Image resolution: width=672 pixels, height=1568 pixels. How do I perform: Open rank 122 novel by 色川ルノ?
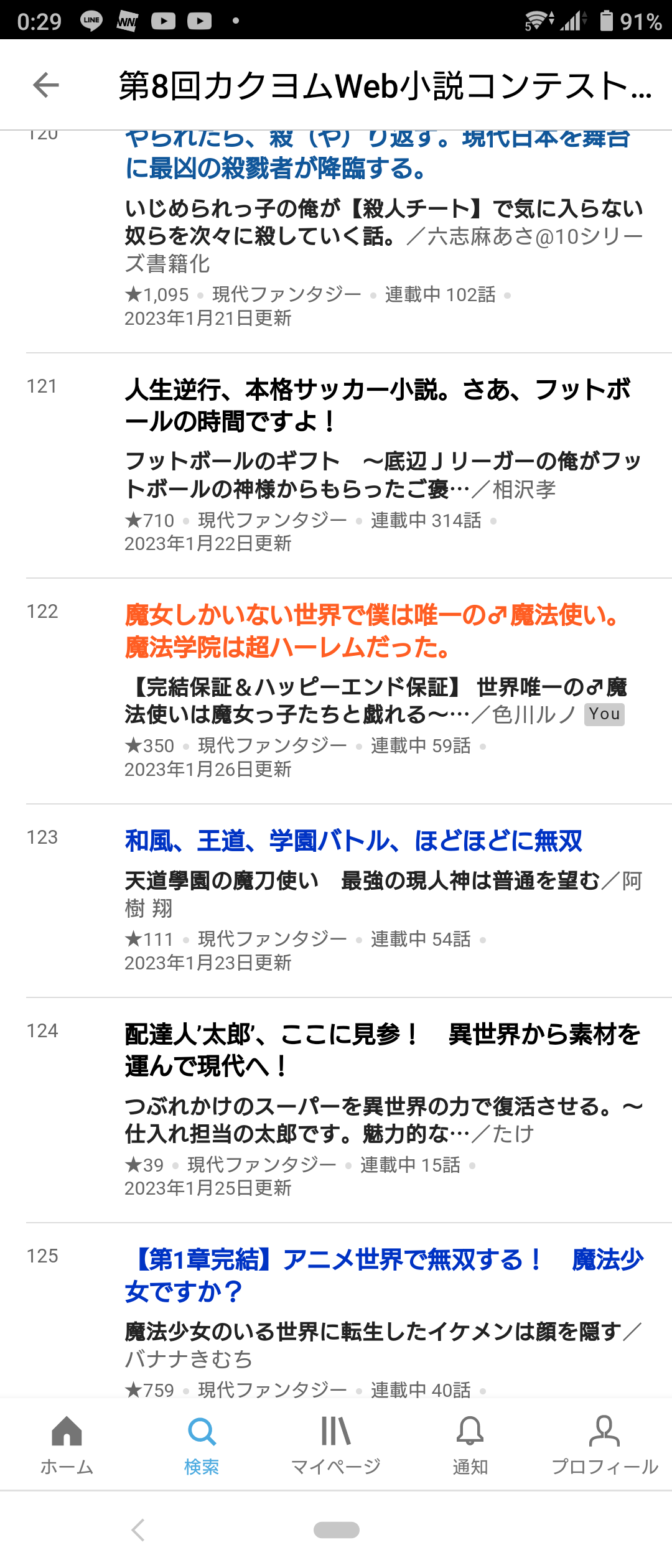(x=372, y=631)
